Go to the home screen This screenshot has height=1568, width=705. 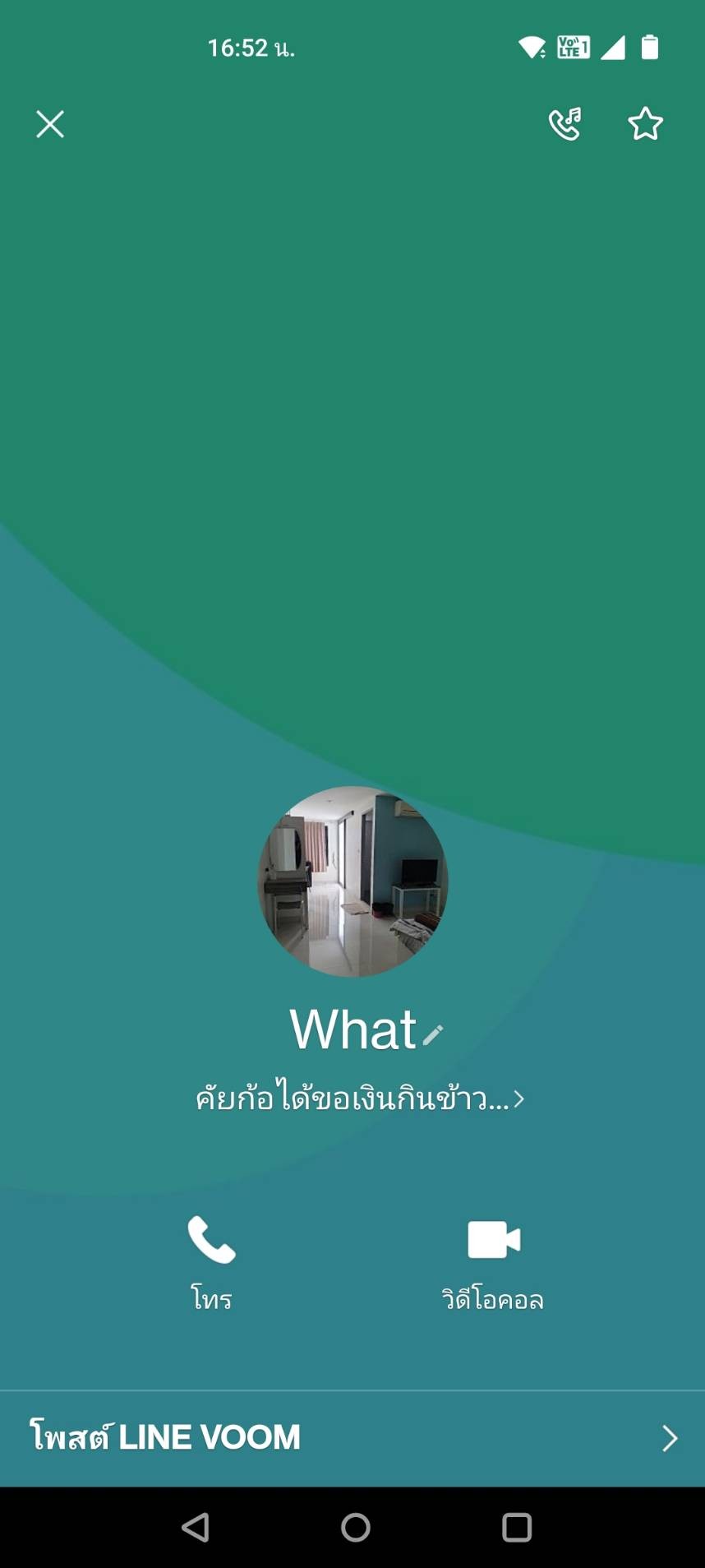[356, 1528]
